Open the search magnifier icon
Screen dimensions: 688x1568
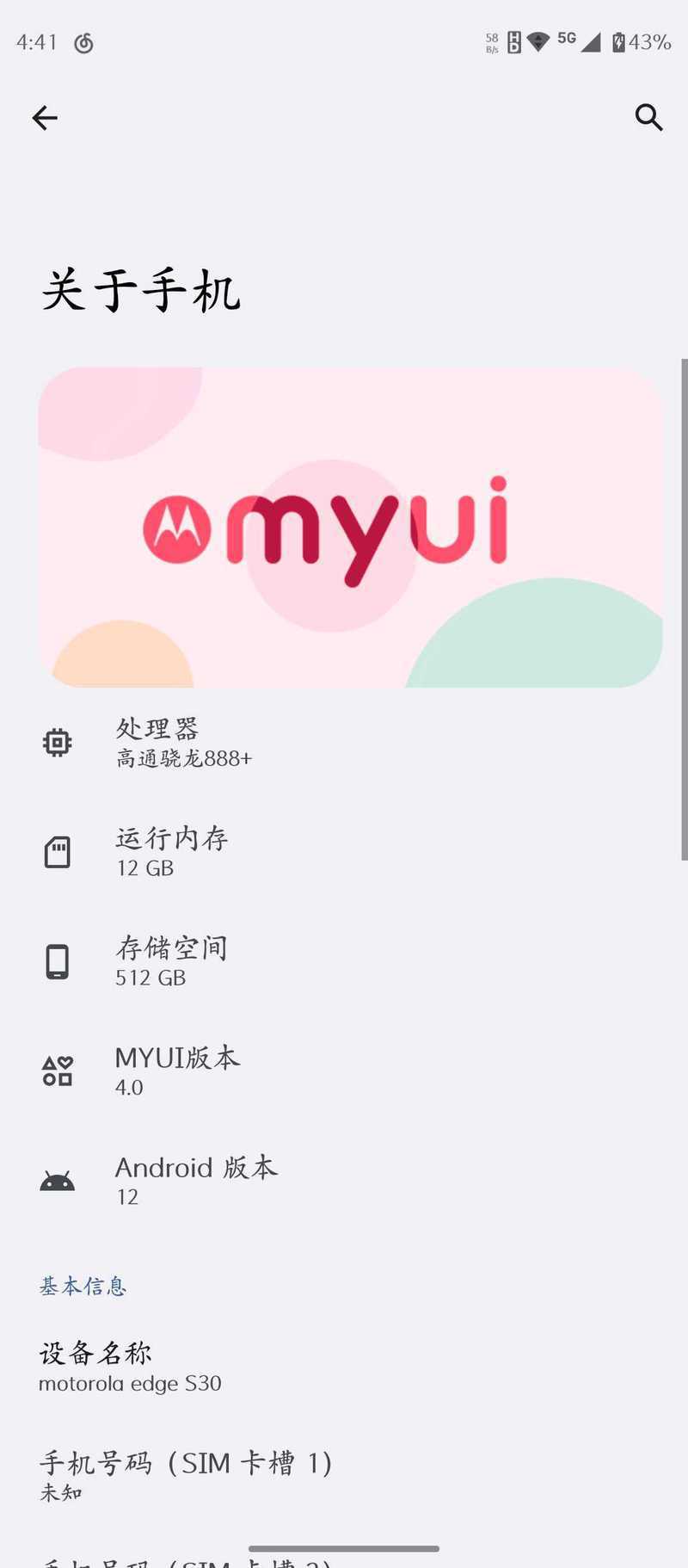click(x=649, y=117)
